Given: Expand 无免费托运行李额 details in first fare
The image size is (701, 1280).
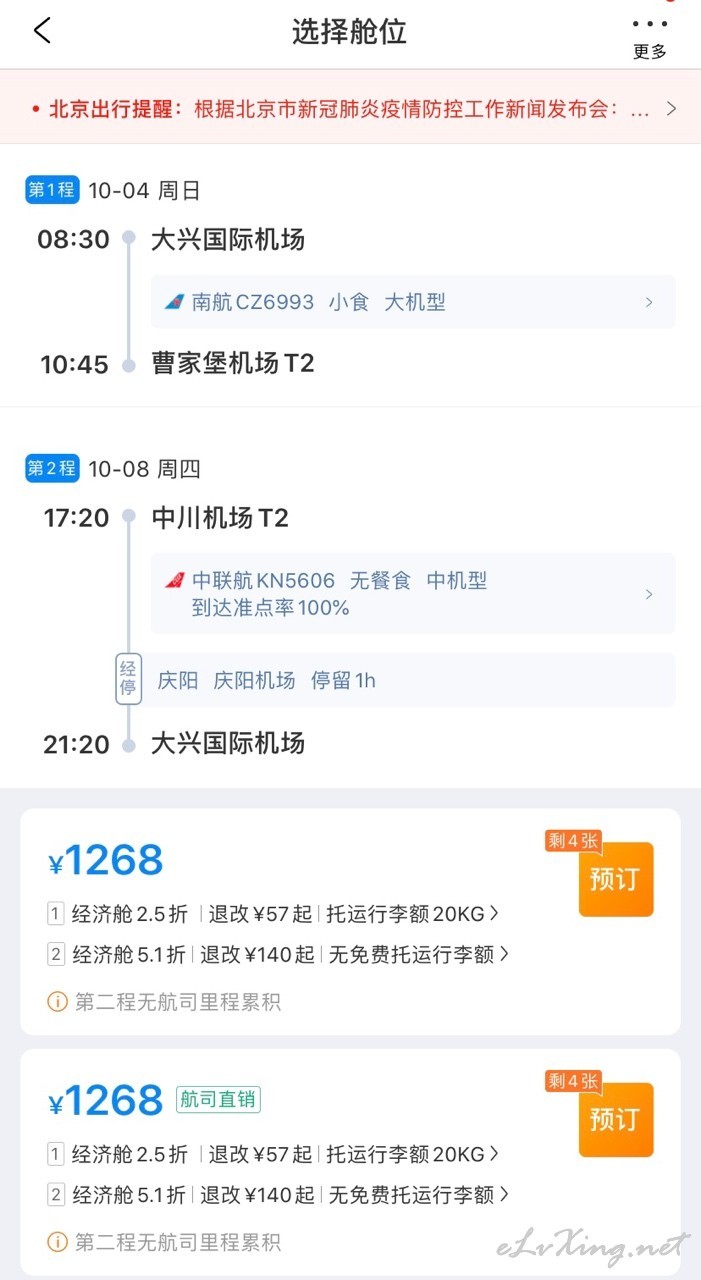Looking at the screenshot, I should pyautogui.click(x=419, y=954).
